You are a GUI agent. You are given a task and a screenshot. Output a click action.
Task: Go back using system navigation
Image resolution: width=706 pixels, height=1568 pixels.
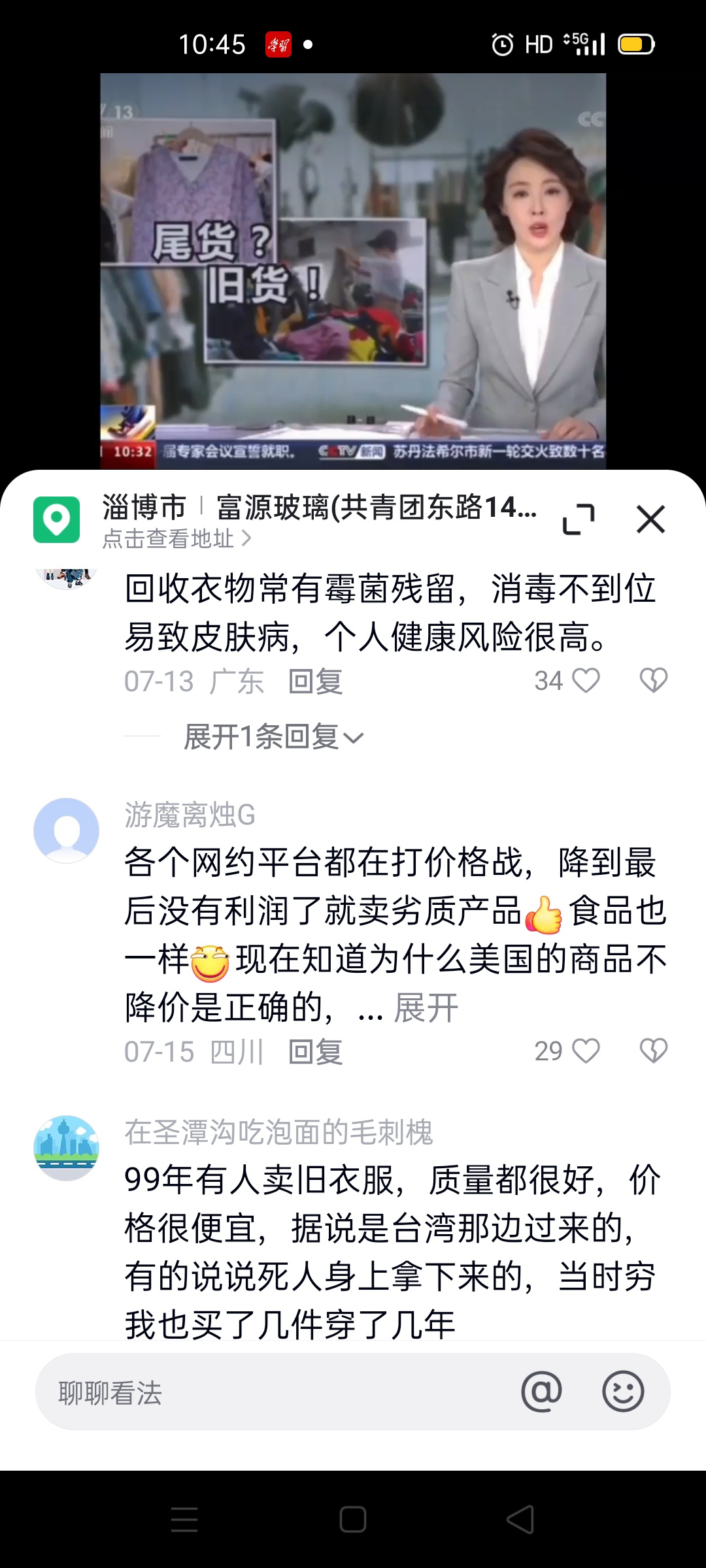(x=520, y=1519)
